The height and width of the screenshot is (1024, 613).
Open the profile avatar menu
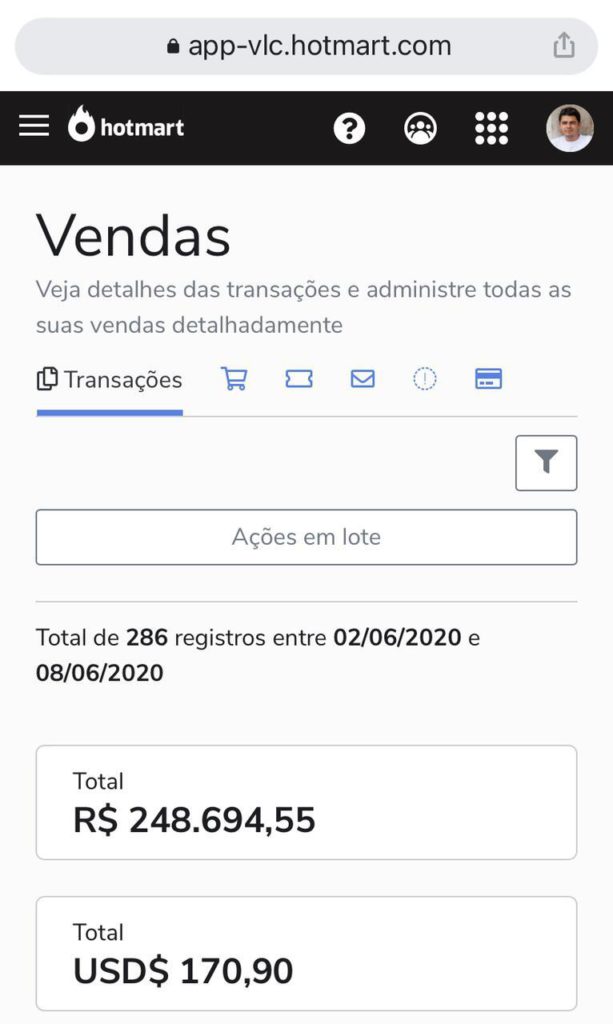570,128
